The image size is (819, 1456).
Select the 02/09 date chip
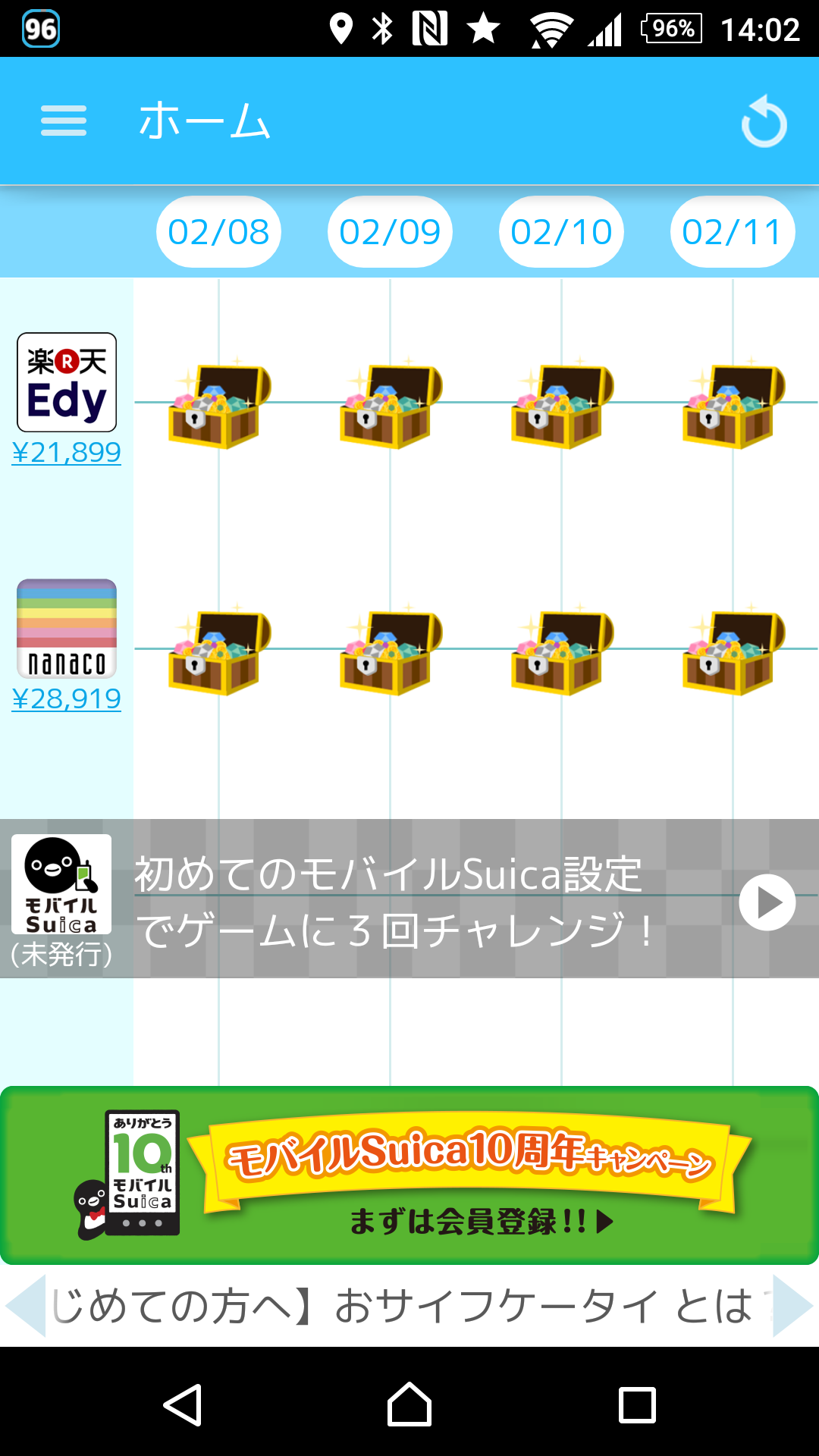390,232
